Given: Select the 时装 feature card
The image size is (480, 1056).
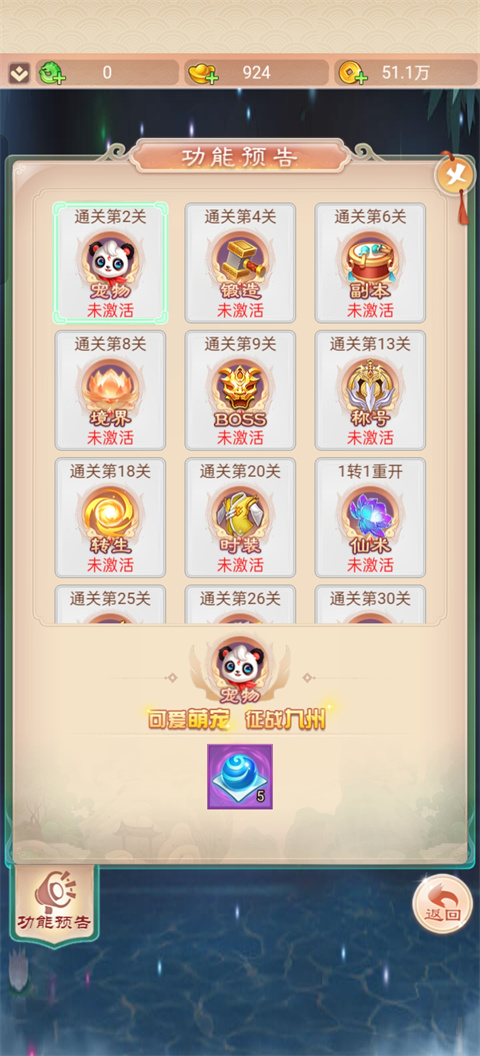Looking at the screenshot, I should [x=240, y=517].
